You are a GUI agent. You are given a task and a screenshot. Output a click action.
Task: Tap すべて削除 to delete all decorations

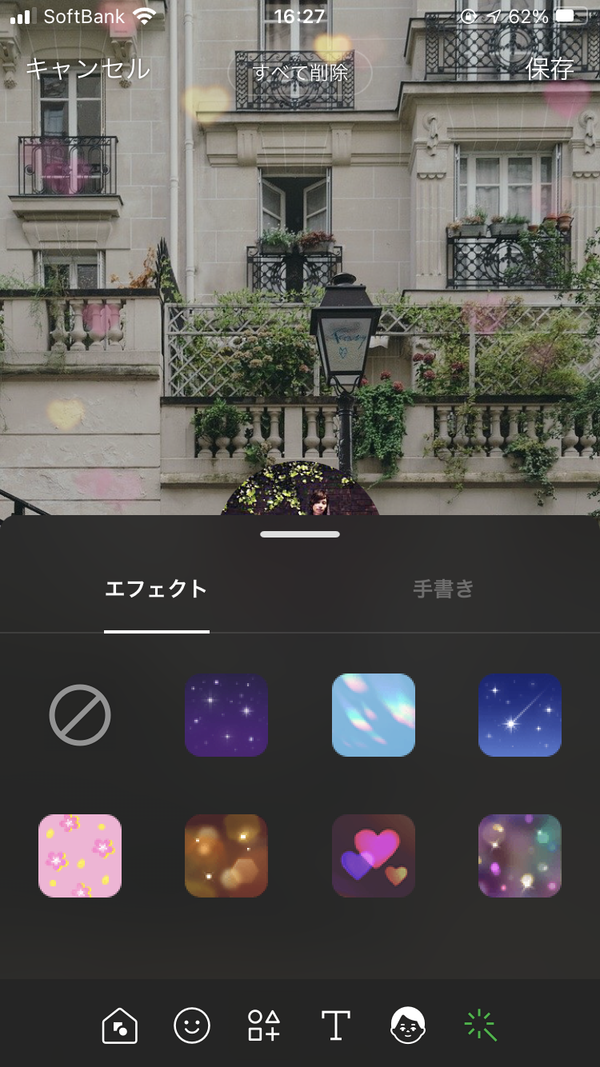pos(300,71)
